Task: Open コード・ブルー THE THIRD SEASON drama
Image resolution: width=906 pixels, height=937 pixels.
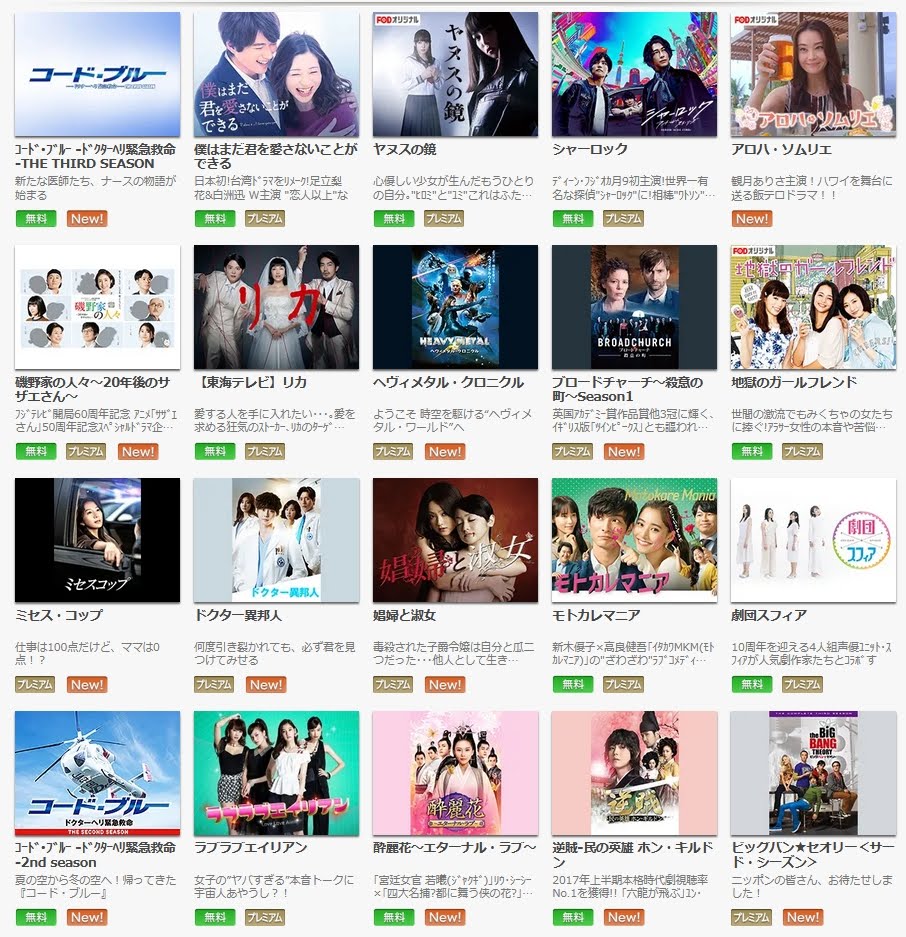Action: [x=97, y=74]
